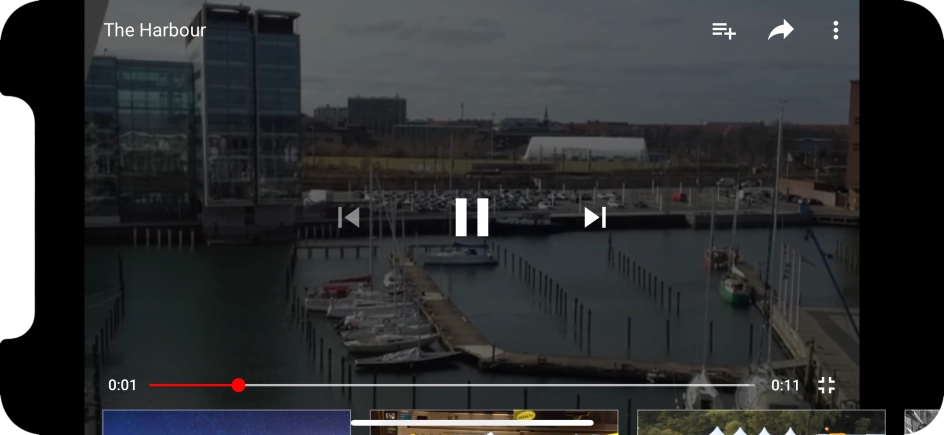Add video to a playlist
This screenshot has width=944, height=435.
(724, 31)
